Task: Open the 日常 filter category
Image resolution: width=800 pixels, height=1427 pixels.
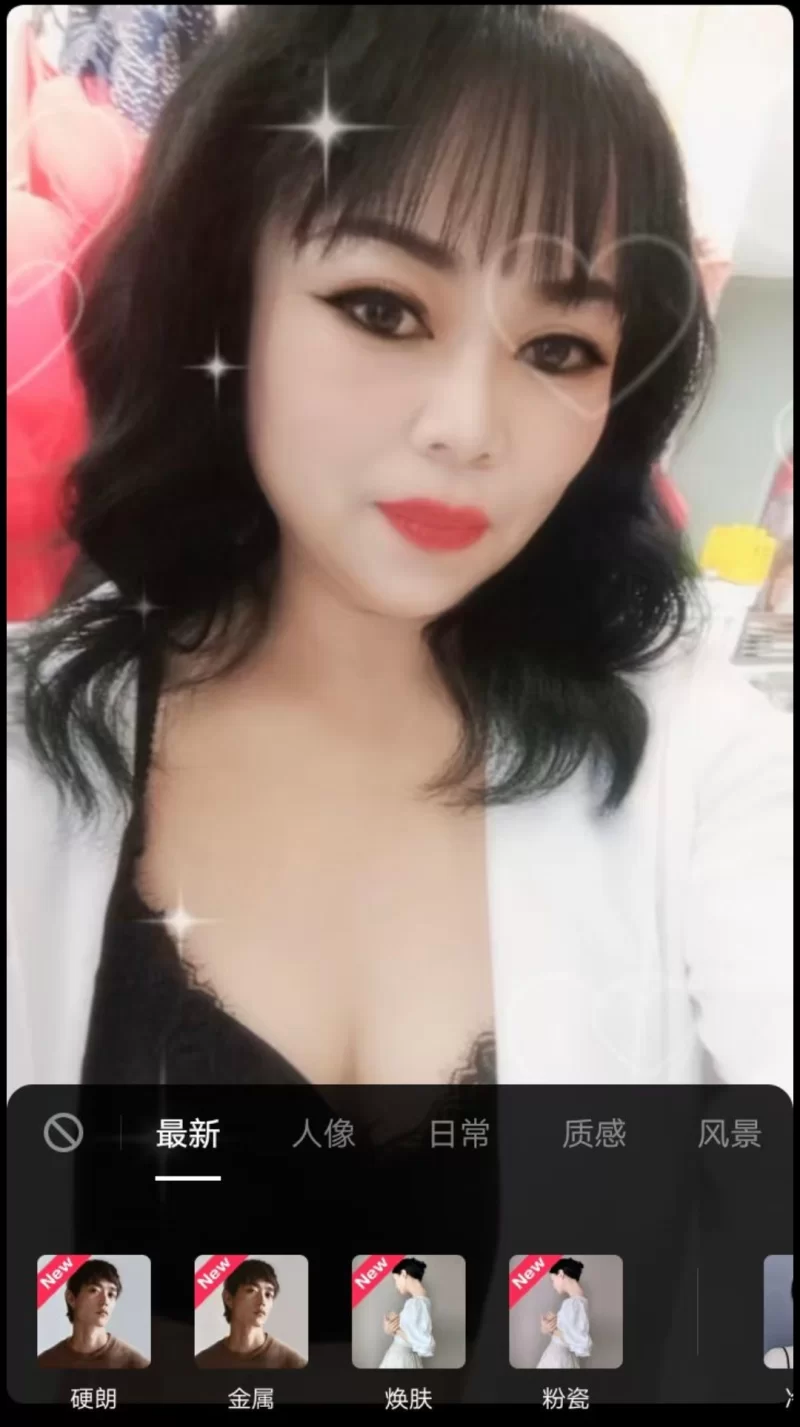Action: coord(459,1134)
